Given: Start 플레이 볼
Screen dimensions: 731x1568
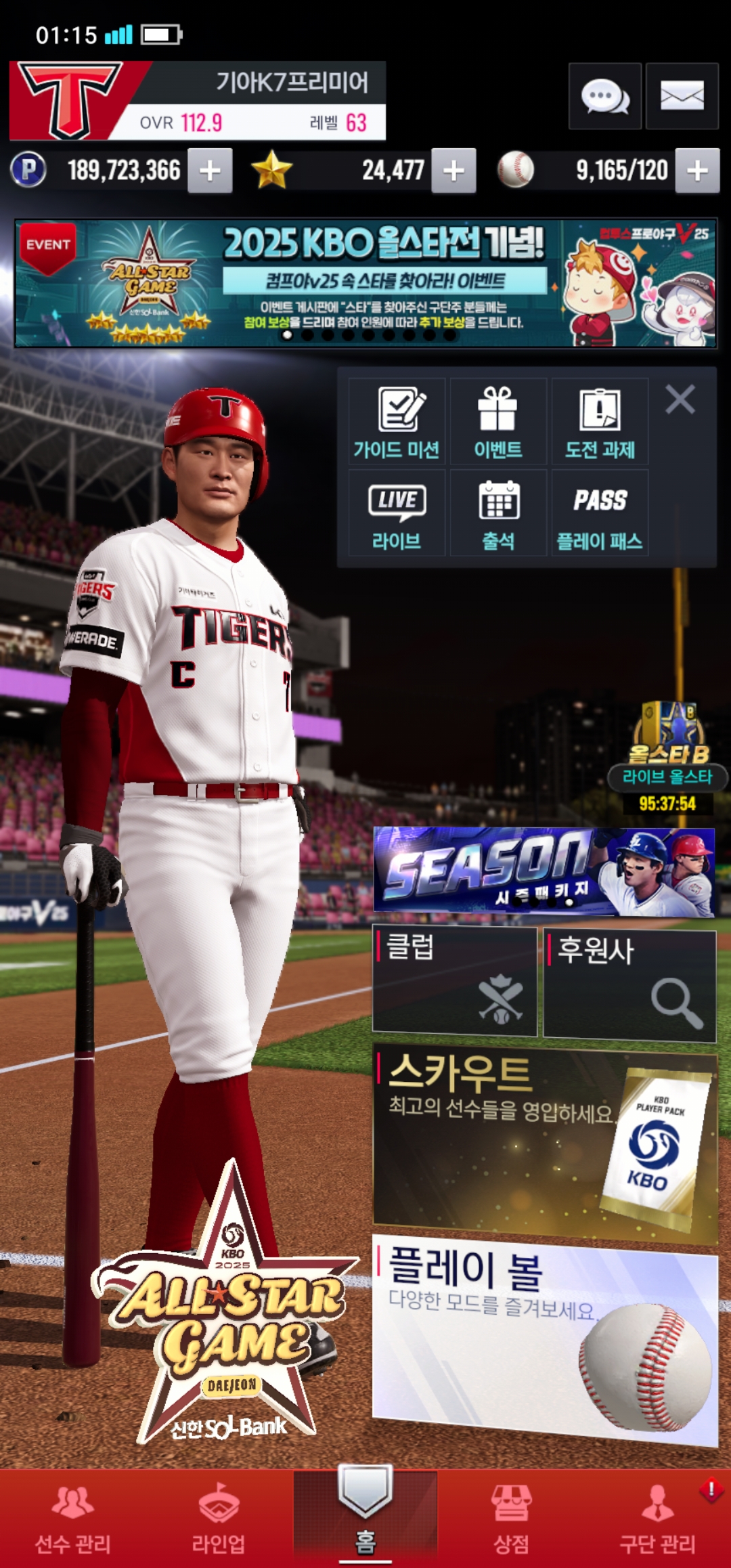Looking at the screenshot, I should (x=546, y=1339).
